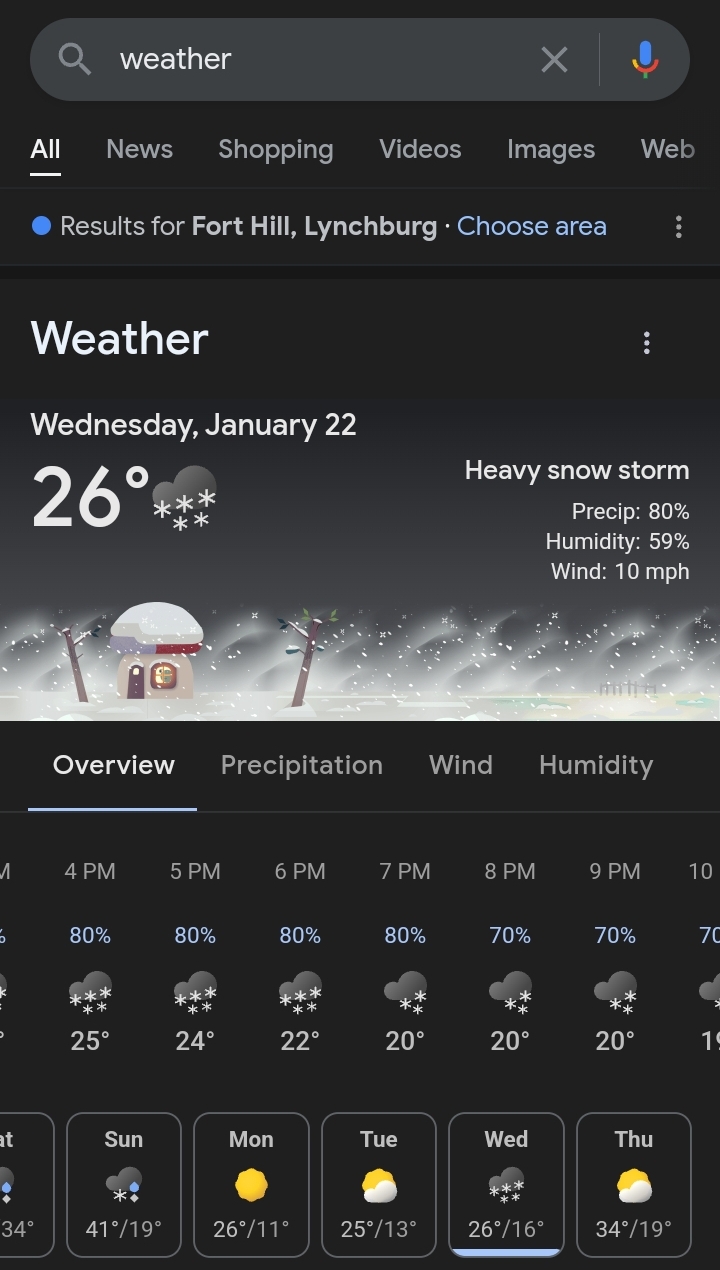Image resolution: width=720 pixels, height=1270 pixels.
Task: Open Tuesday's forecast card
Action: pos(379,1185)
